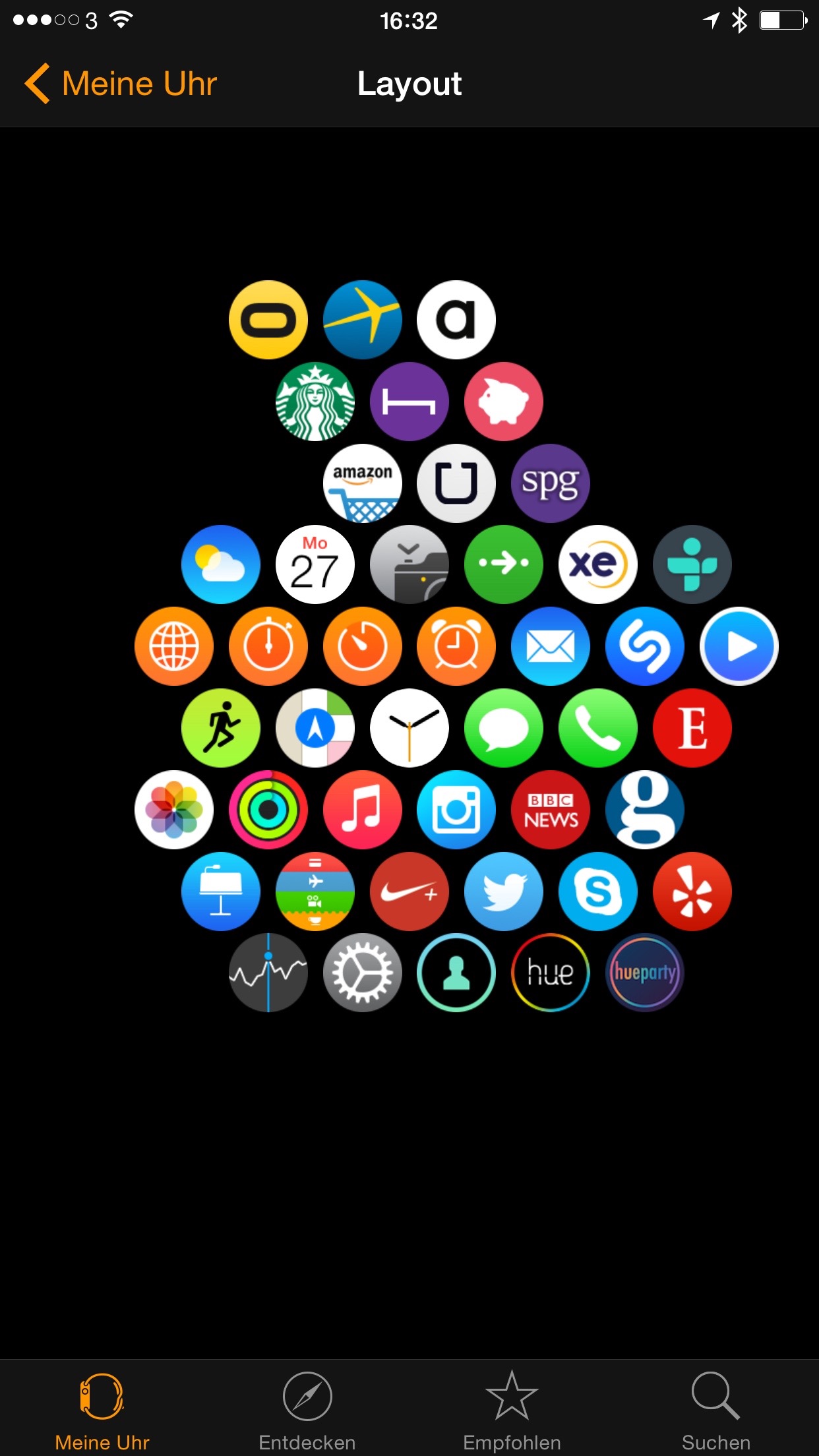Select the BBC News app icon
Viewport: 819px width, 1456px height.
click(551, 810)
